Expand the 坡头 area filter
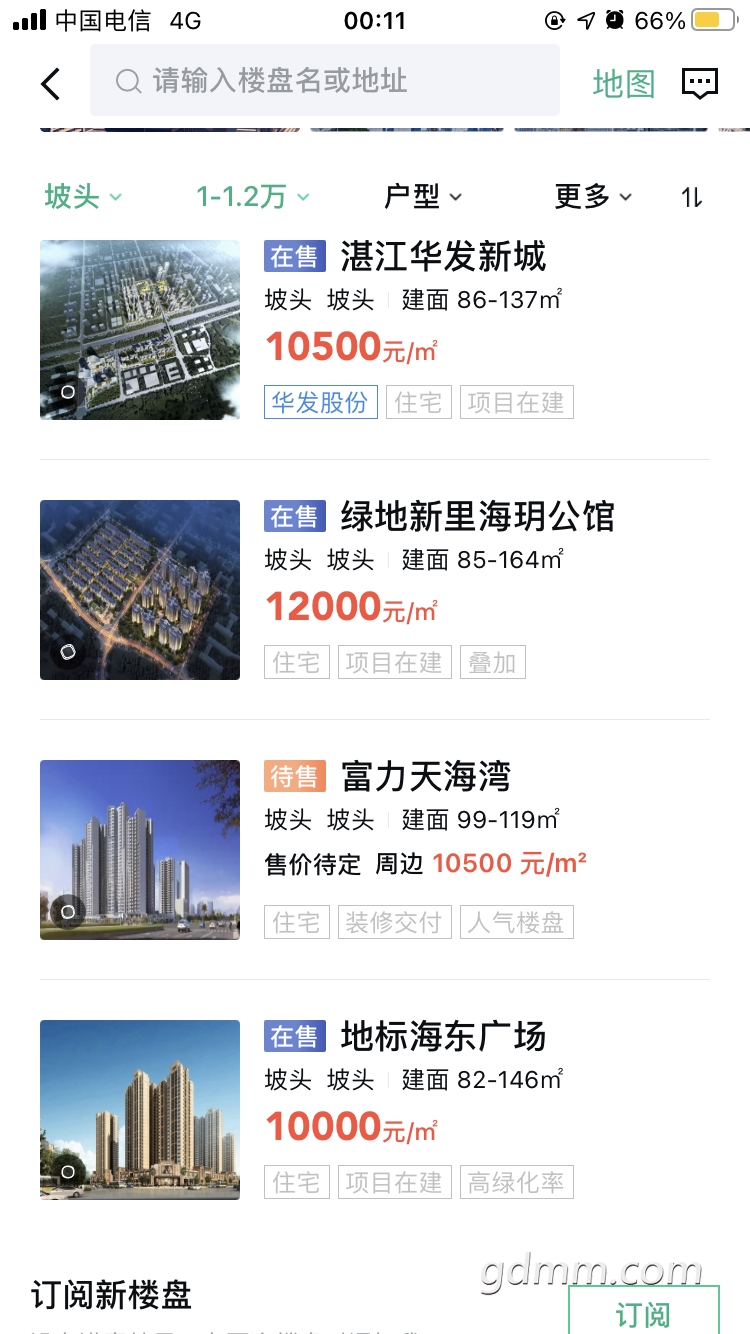Screen dimensions: 750x1334 pos(83,197)
